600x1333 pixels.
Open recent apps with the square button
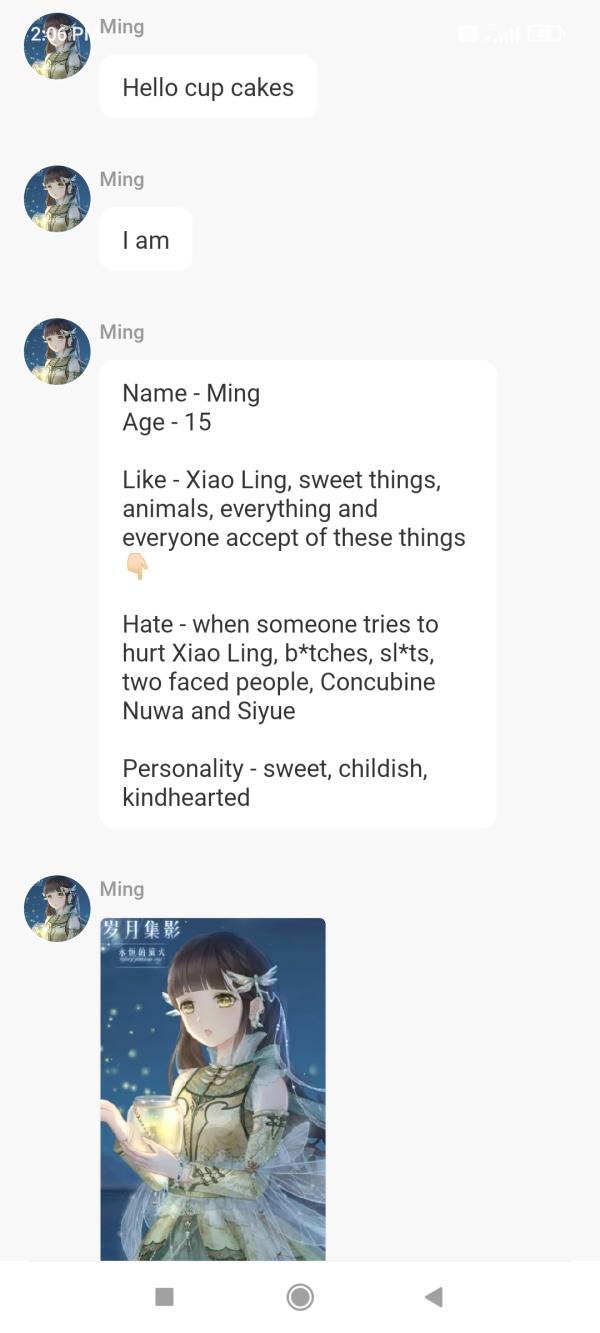coord(165,1297)
